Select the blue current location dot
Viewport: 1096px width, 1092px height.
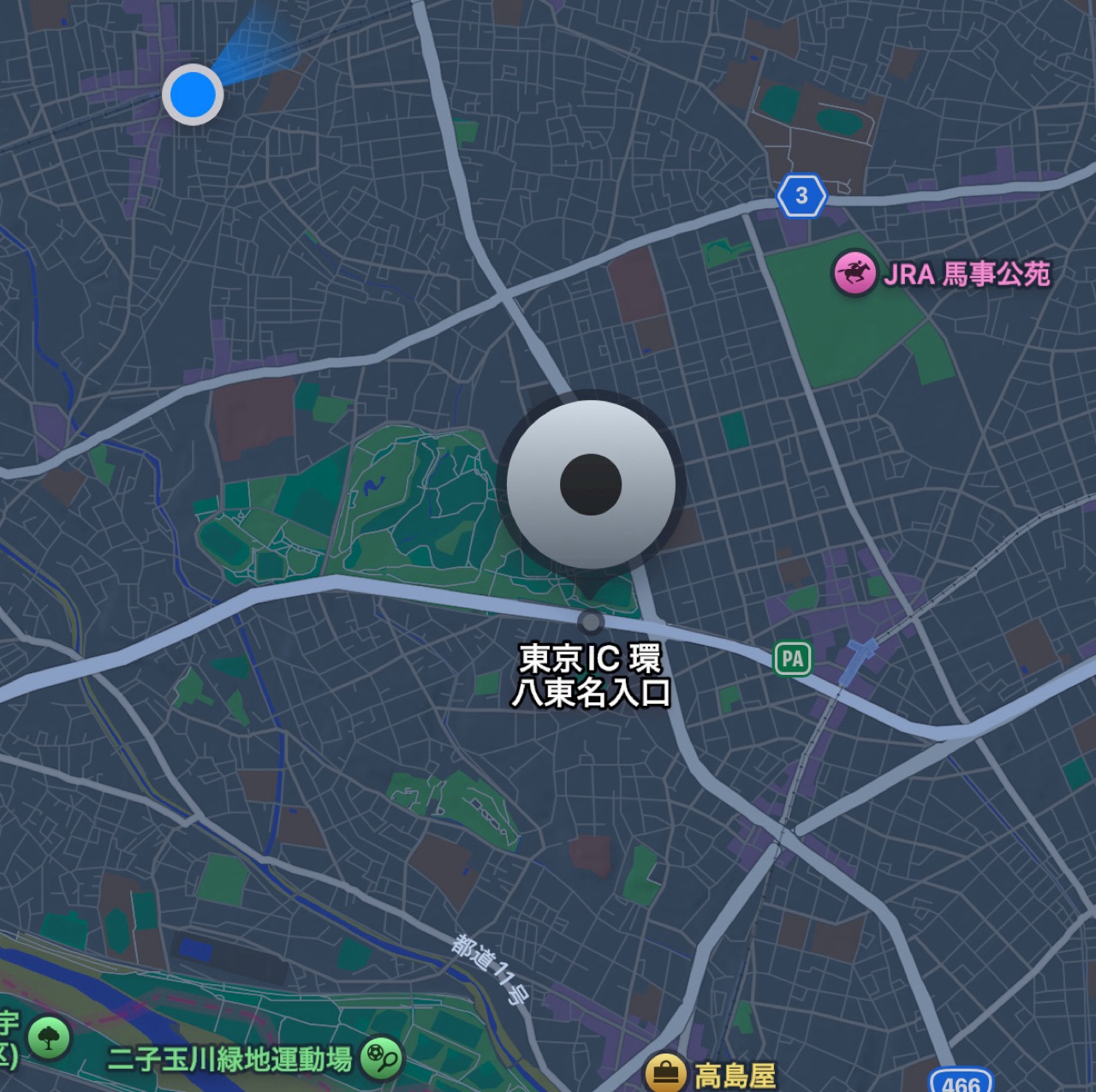pyautogui.click(x=193, y=94)
